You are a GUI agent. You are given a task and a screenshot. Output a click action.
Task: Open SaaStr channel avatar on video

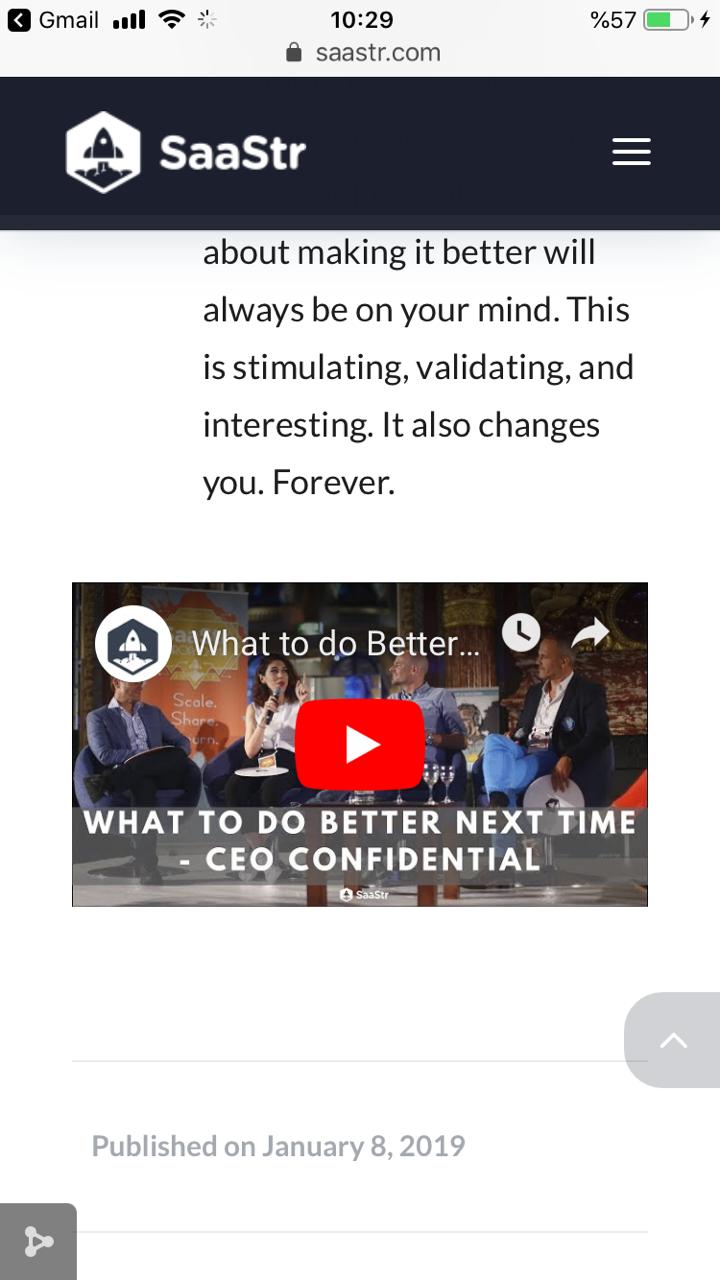pos(133,643)
